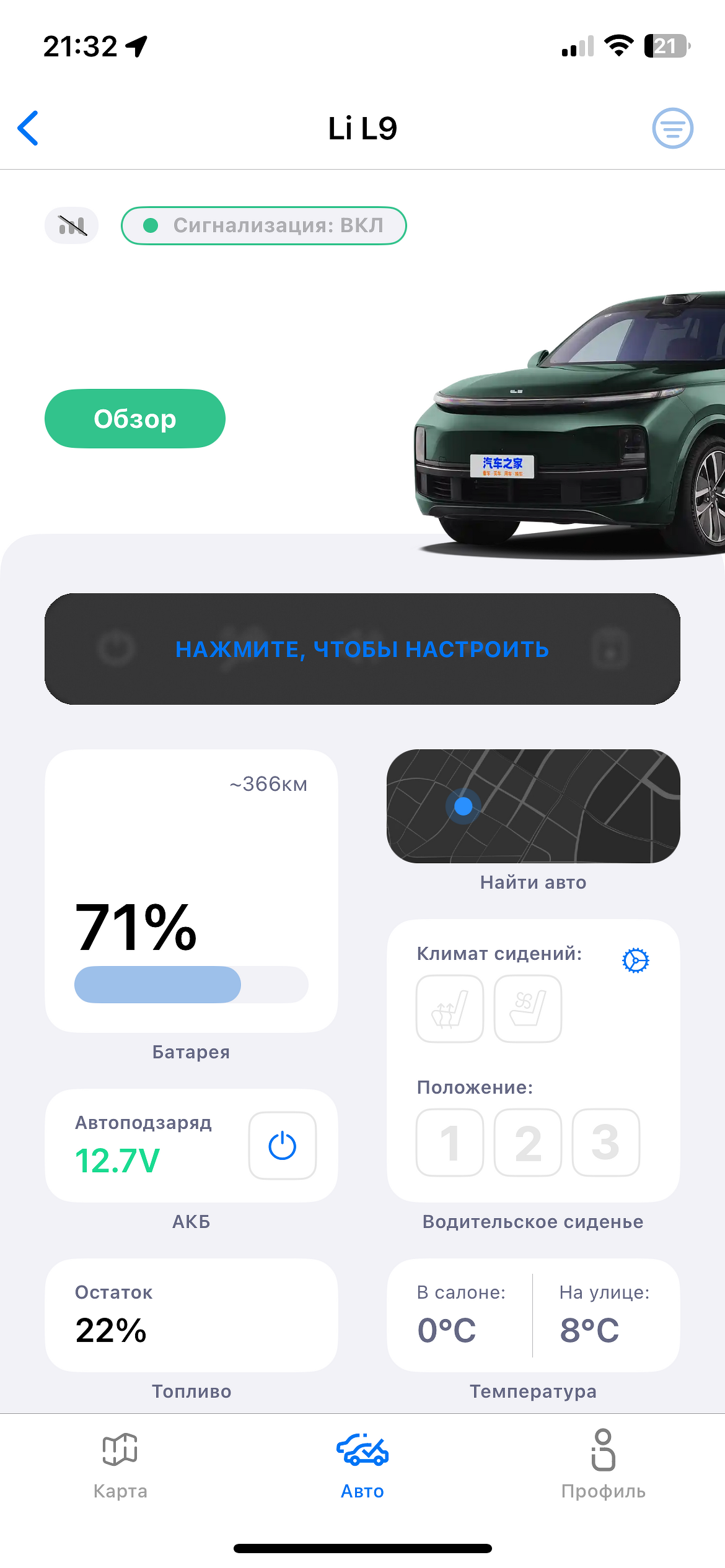Switch to the Профиль tab
This screenshot has height=1568, width=725.
tap(603, 1464)
